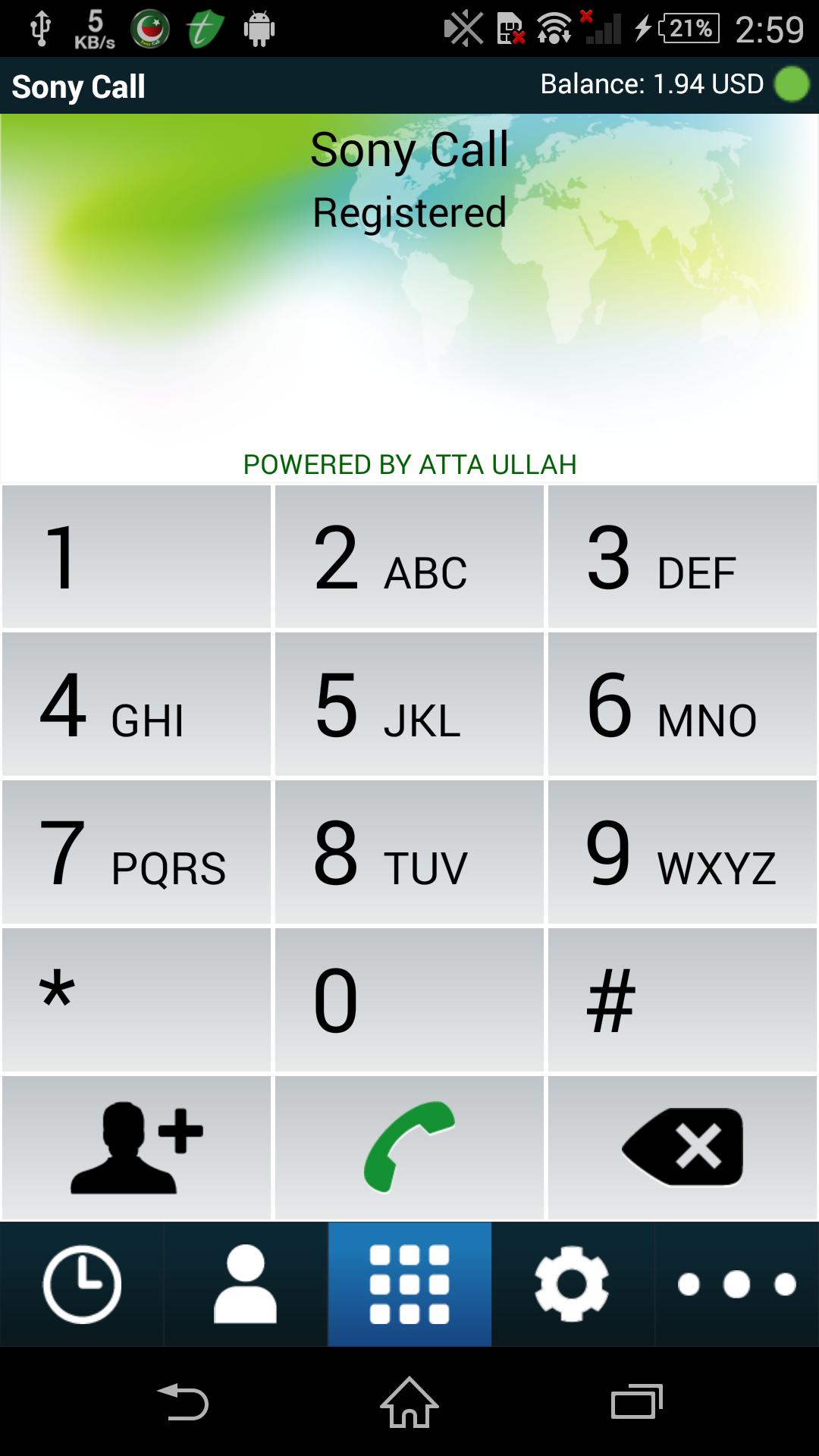Viewport: 819px width, 1456px height.
Task: Enter the hash pound key
Action: [682, 999]
